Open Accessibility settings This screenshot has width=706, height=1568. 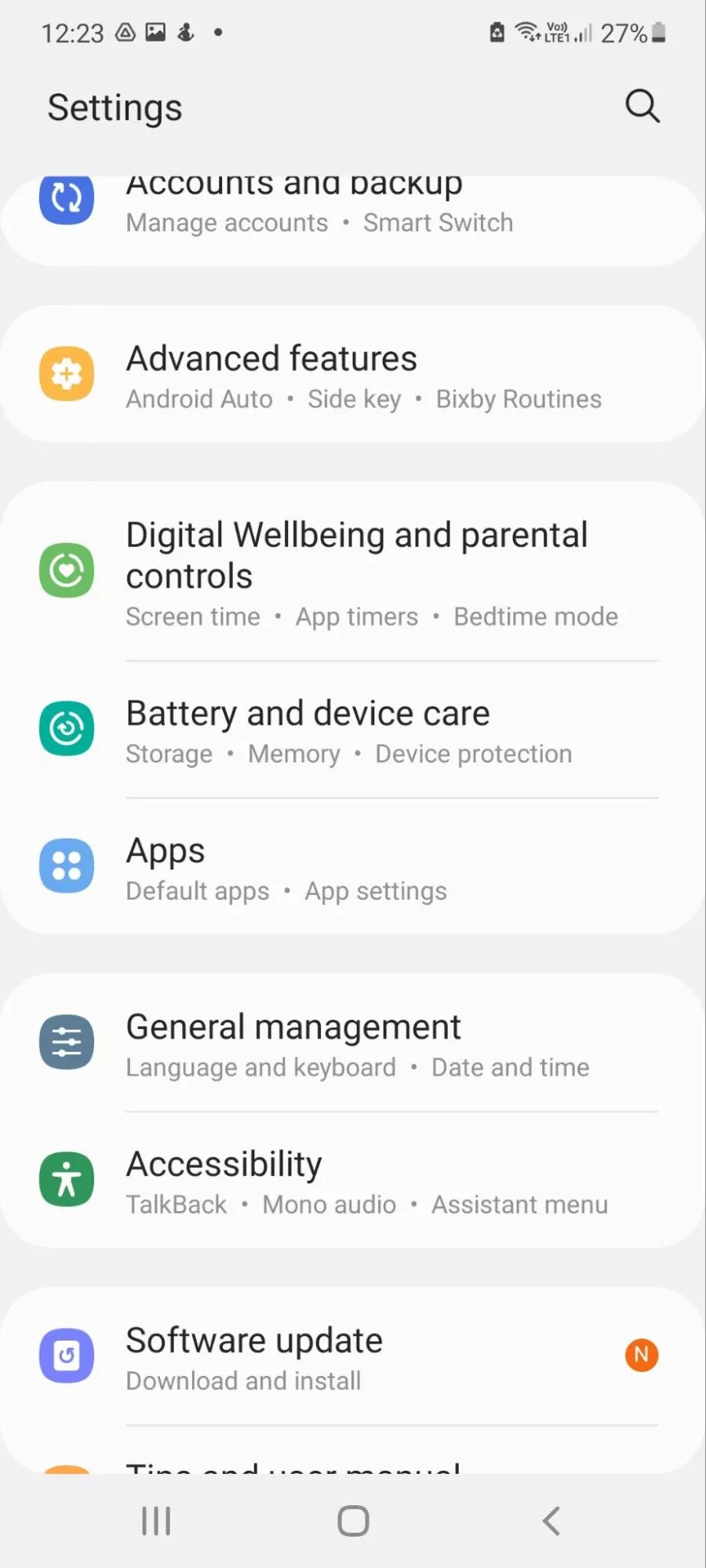pos(353,1181)
